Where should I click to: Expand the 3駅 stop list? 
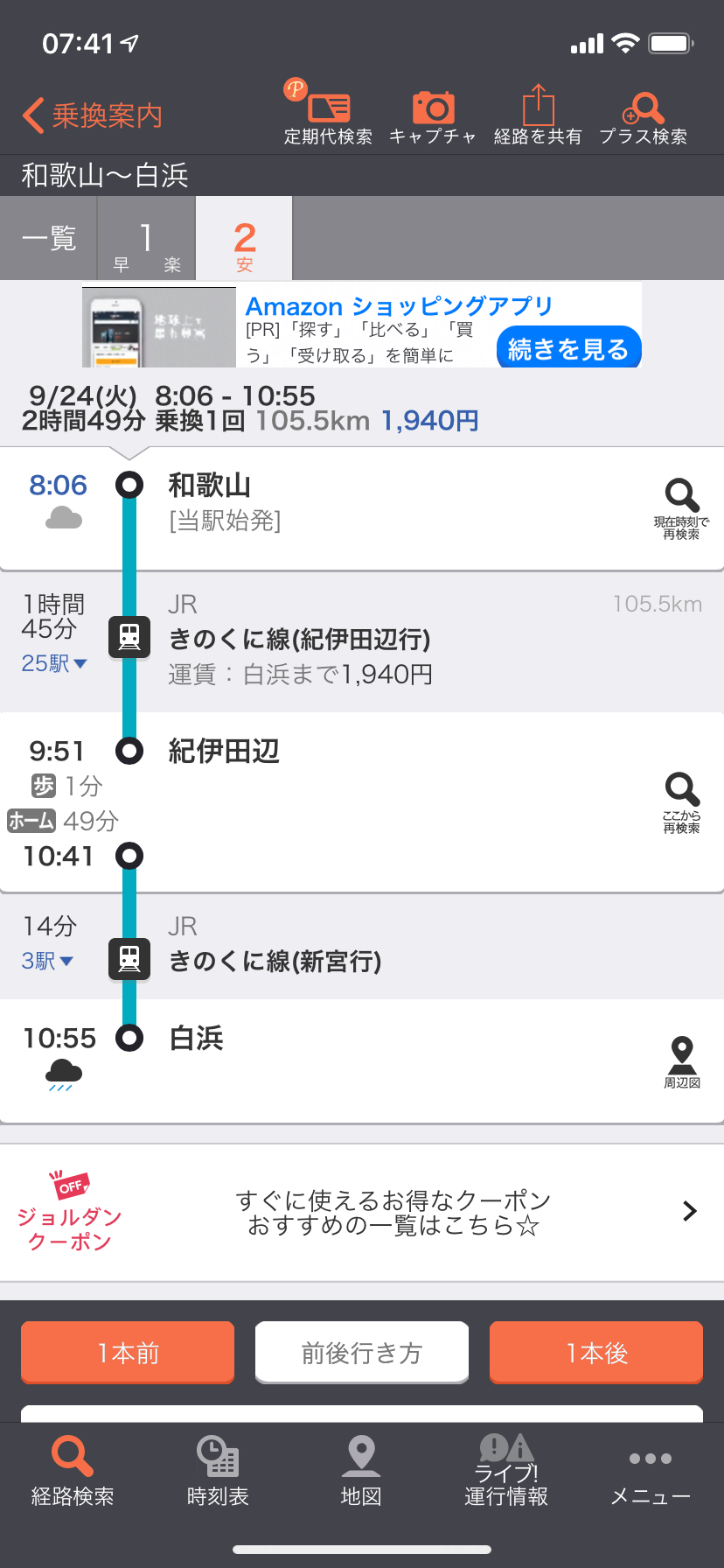(x=47, y=961)
